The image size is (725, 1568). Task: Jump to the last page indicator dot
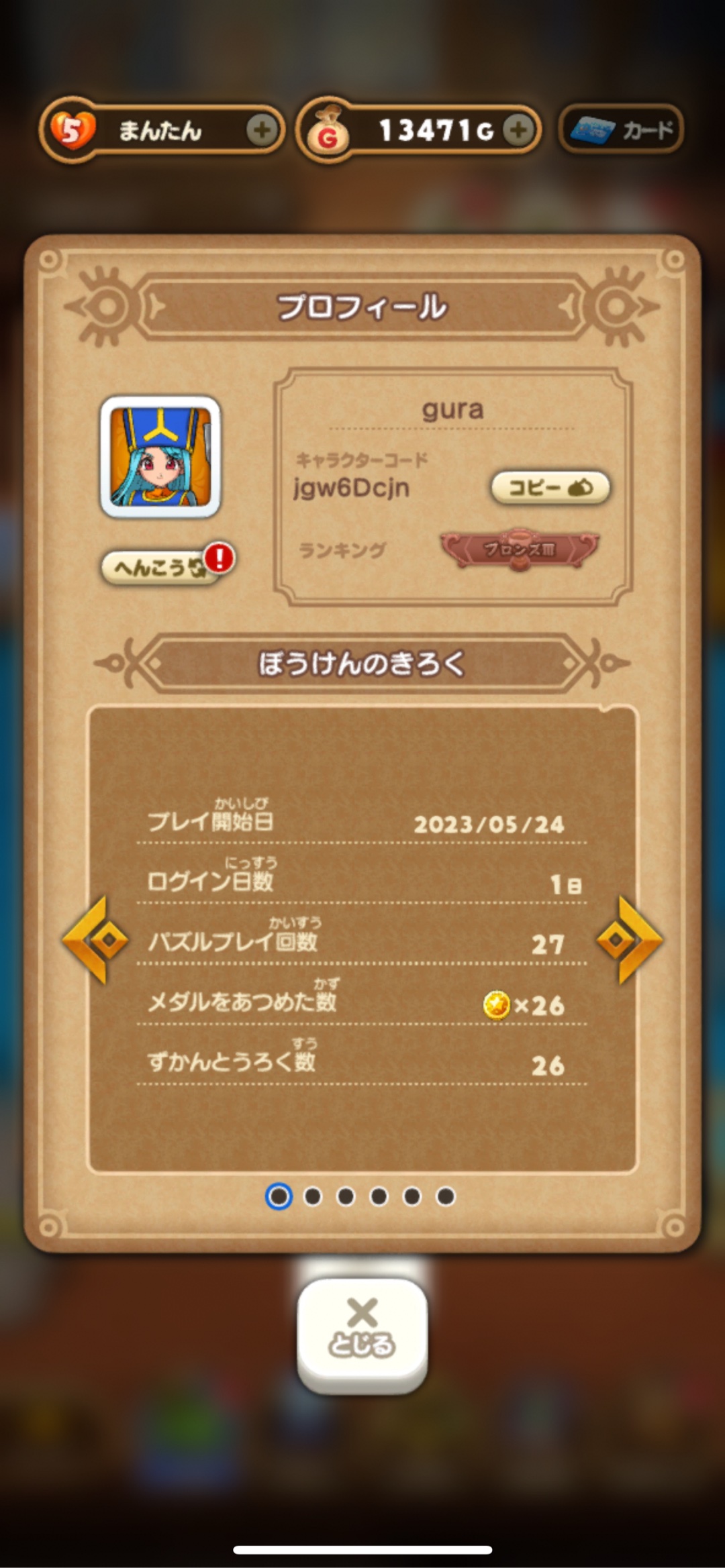[445, 1196]
